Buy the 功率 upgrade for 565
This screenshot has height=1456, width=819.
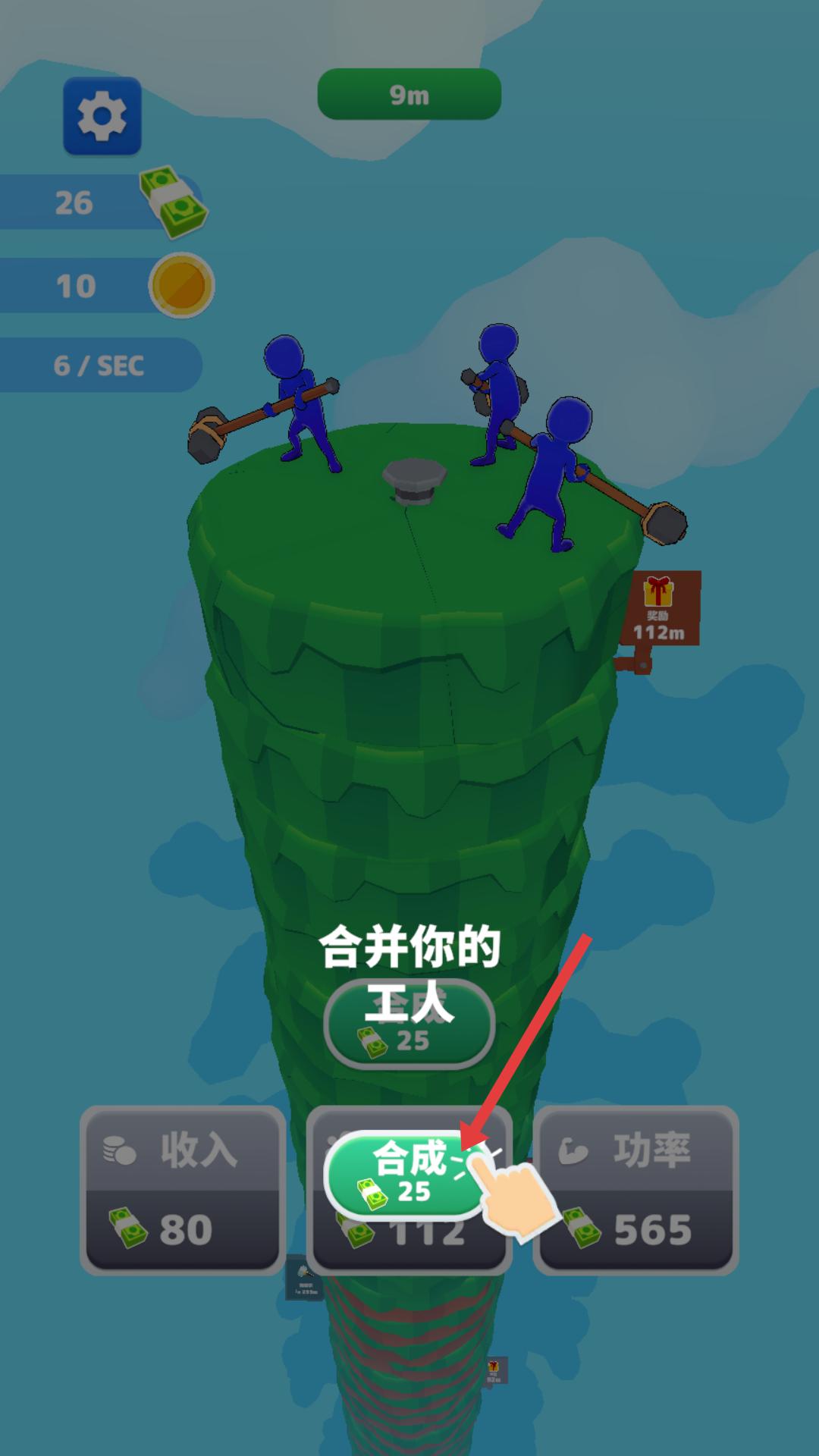[x=635, y=1190]
